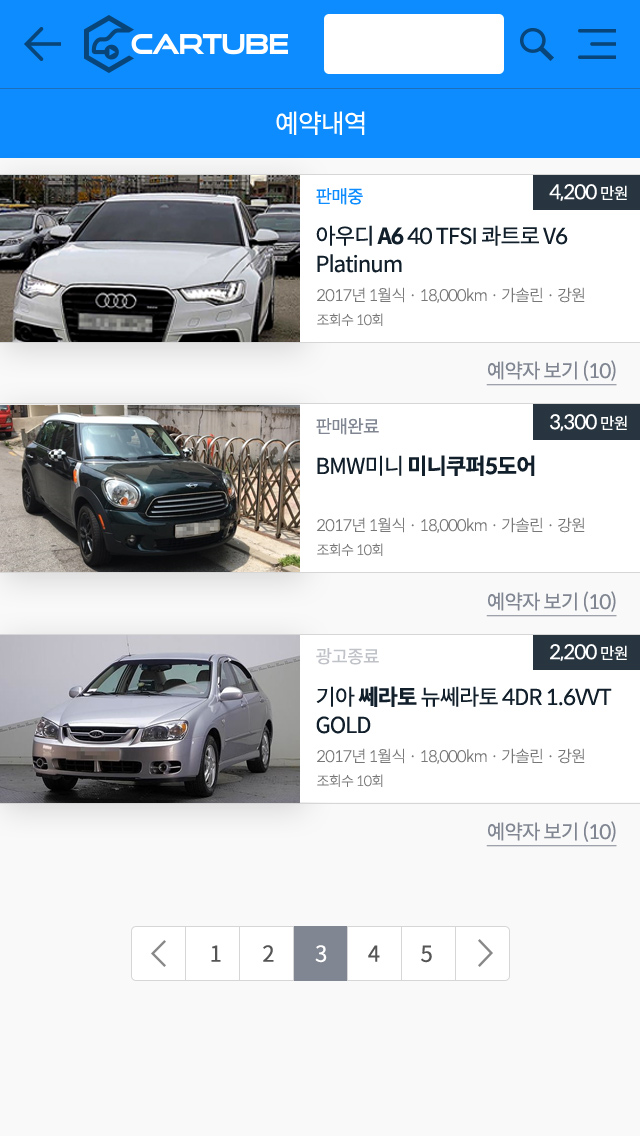
Task: Select page 4 in pagination
Action: coord(374,953)
